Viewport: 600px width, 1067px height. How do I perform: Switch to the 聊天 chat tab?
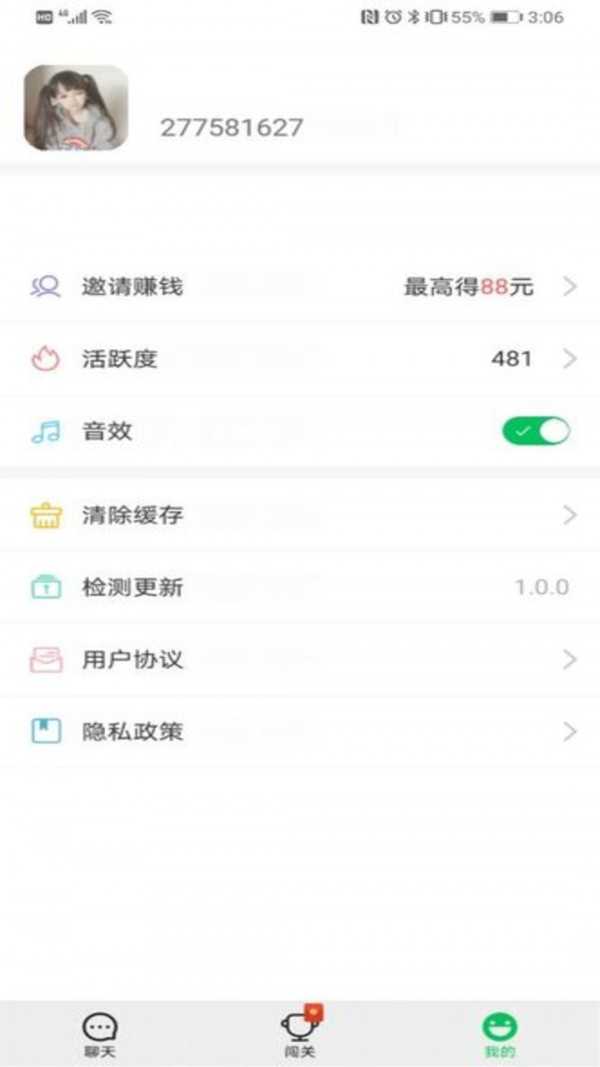99,1034
